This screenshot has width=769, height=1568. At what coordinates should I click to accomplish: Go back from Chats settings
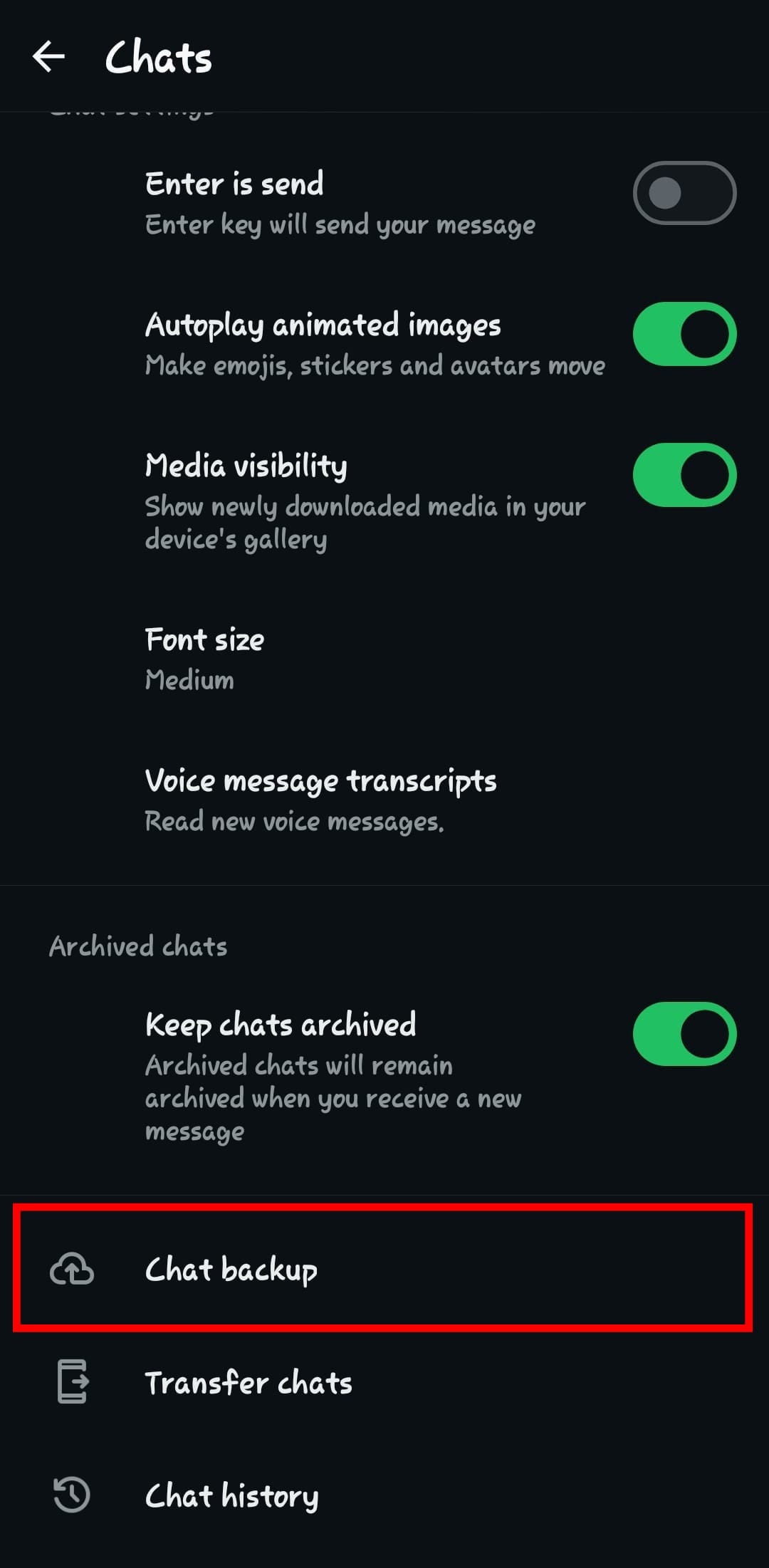coord(48,57)
